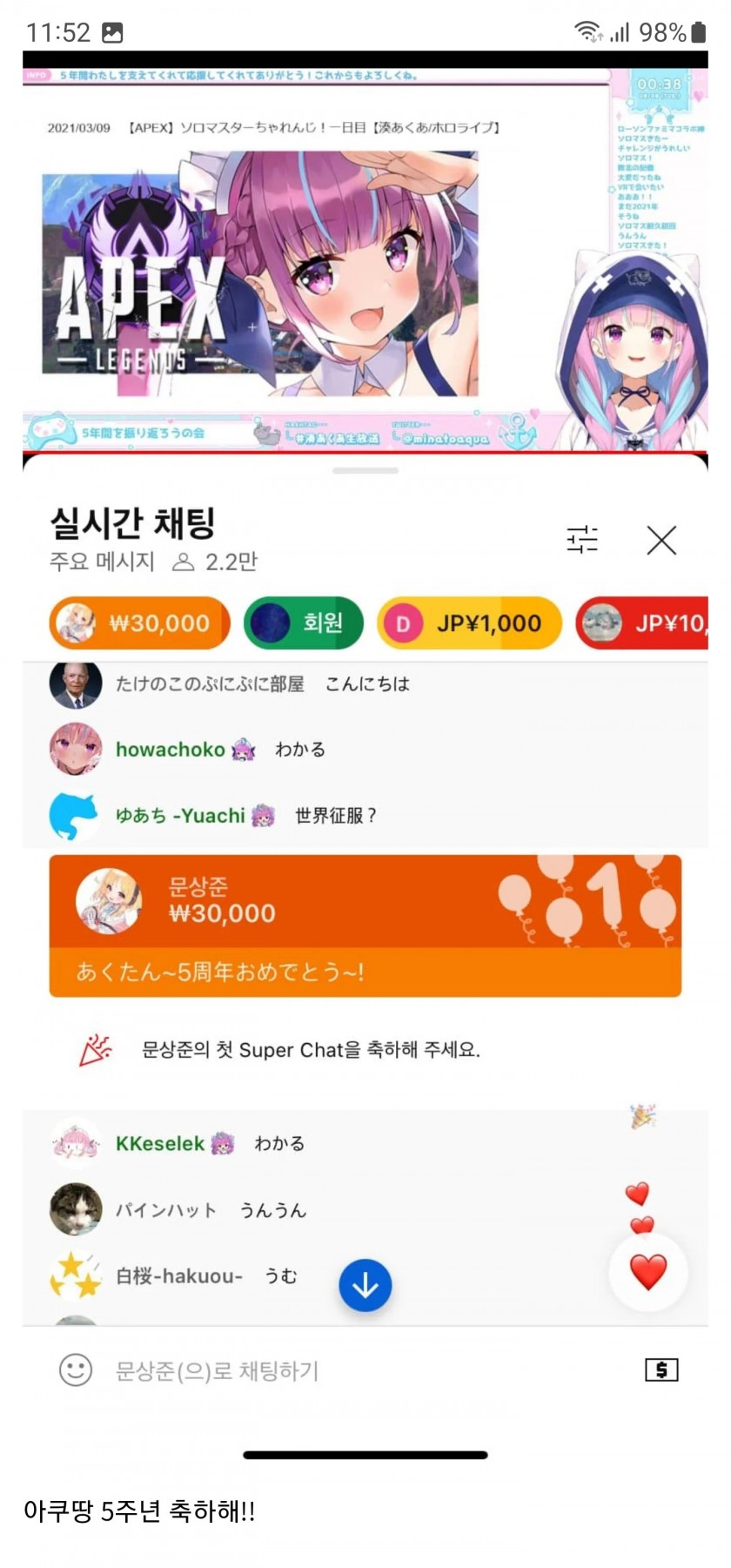This screenshot has height=1568, width=731.
Task: Open the JP¥1,000 Super Chat chip
Action: (470, 623)
